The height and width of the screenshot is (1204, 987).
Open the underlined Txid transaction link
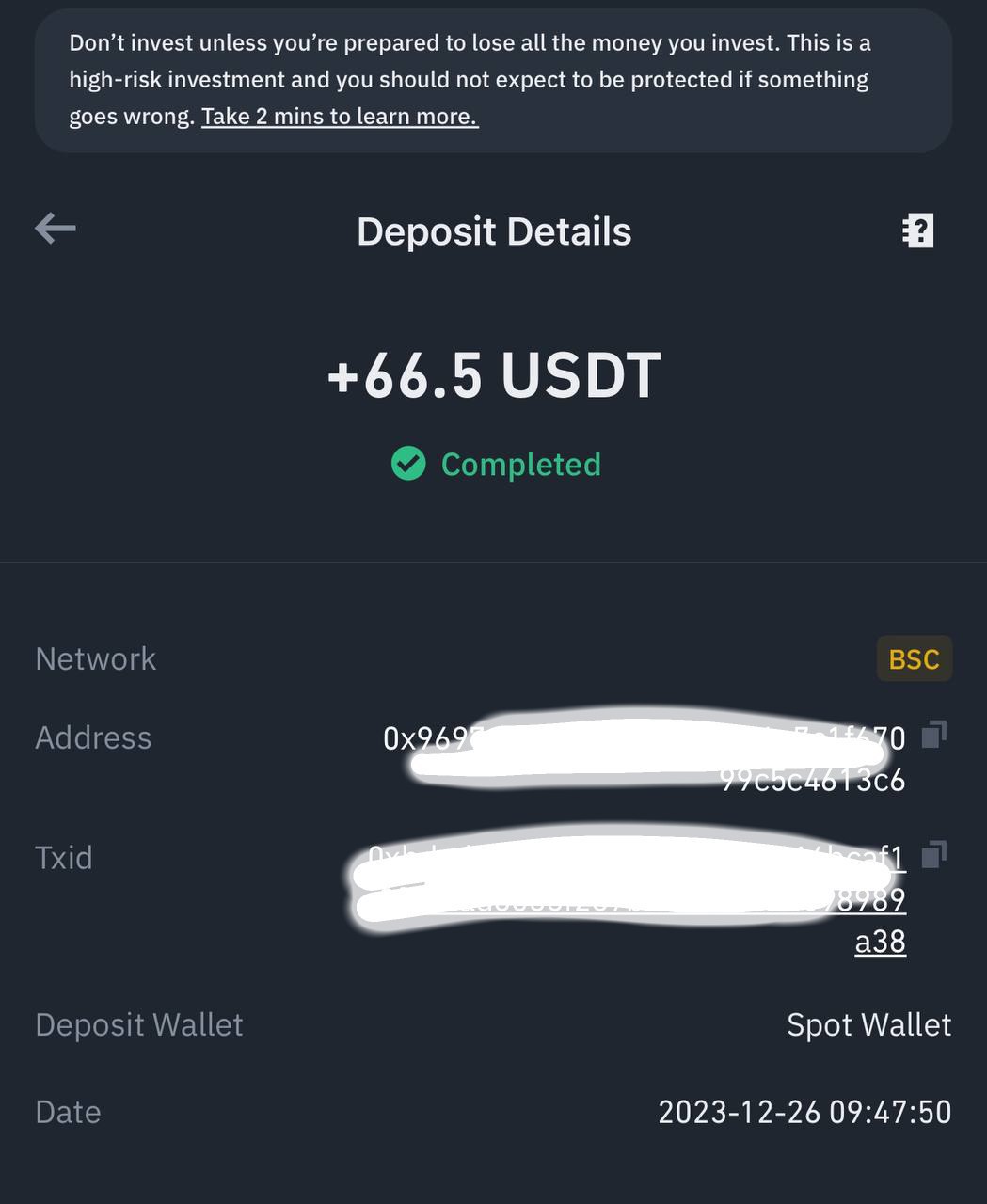click(880, 942)
